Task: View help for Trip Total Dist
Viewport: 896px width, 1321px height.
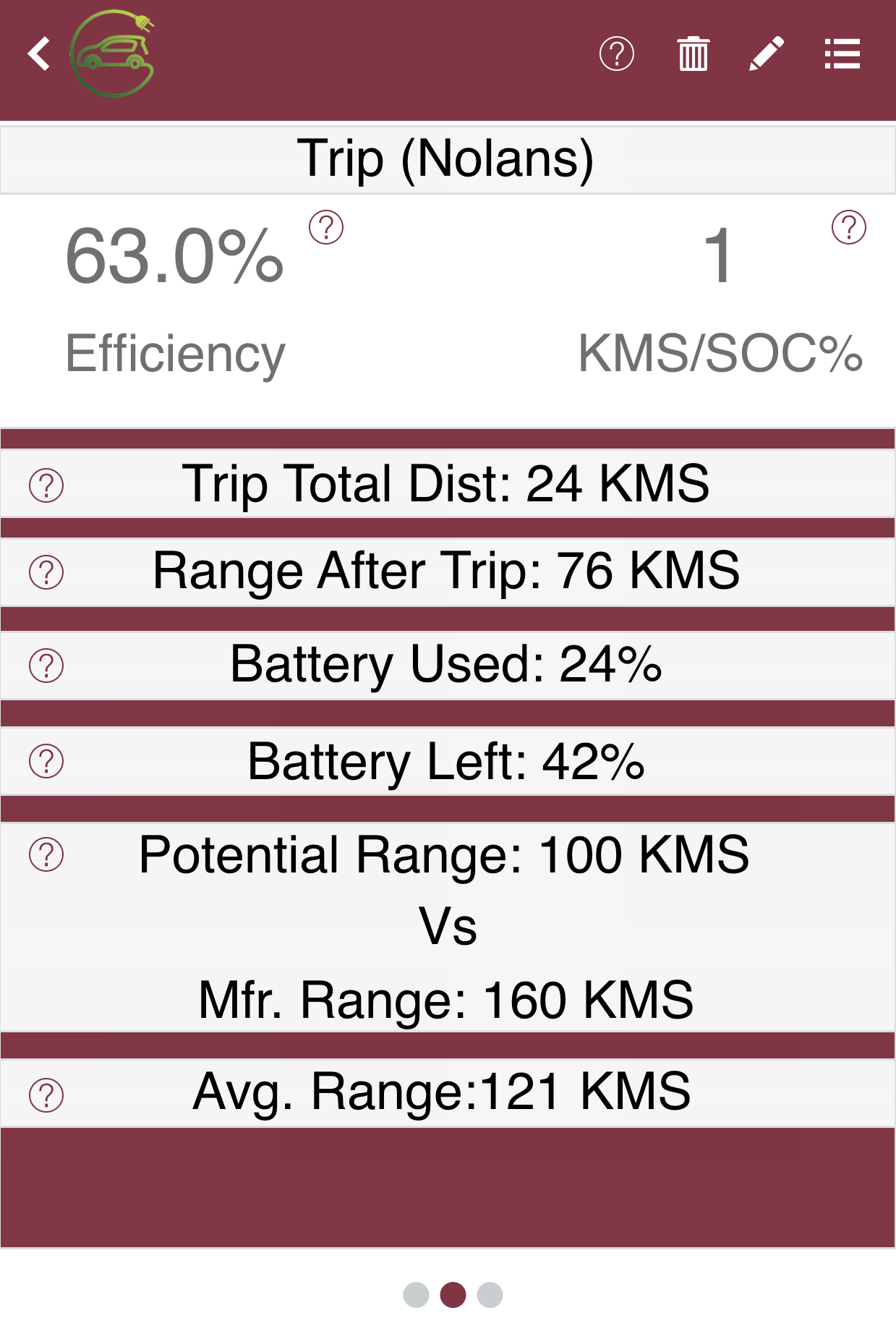Action: [46, 485]
